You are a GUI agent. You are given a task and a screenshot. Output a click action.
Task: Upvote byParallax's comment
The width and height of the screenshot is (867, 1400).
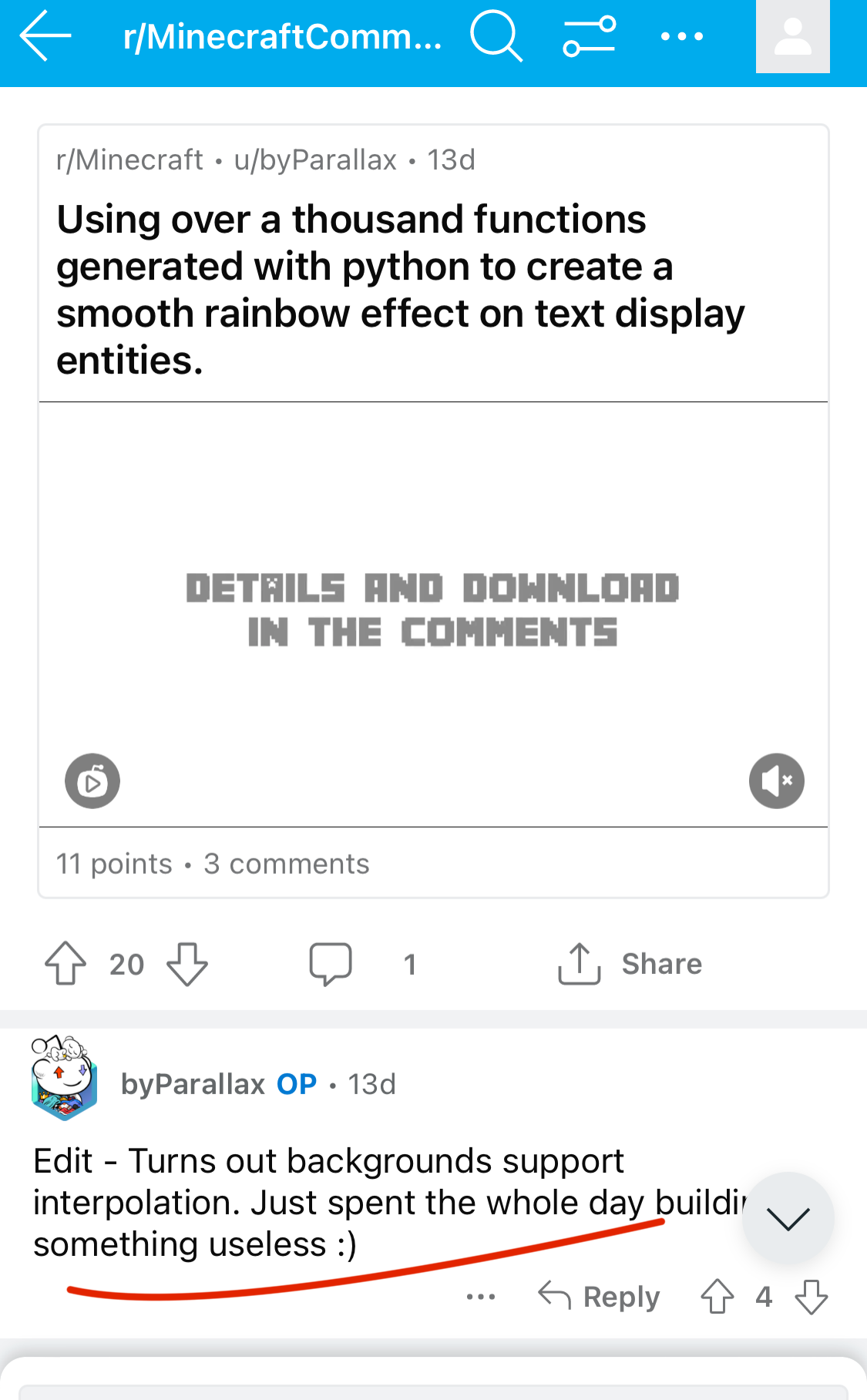pyautogui.click(x=717, y=1296)
